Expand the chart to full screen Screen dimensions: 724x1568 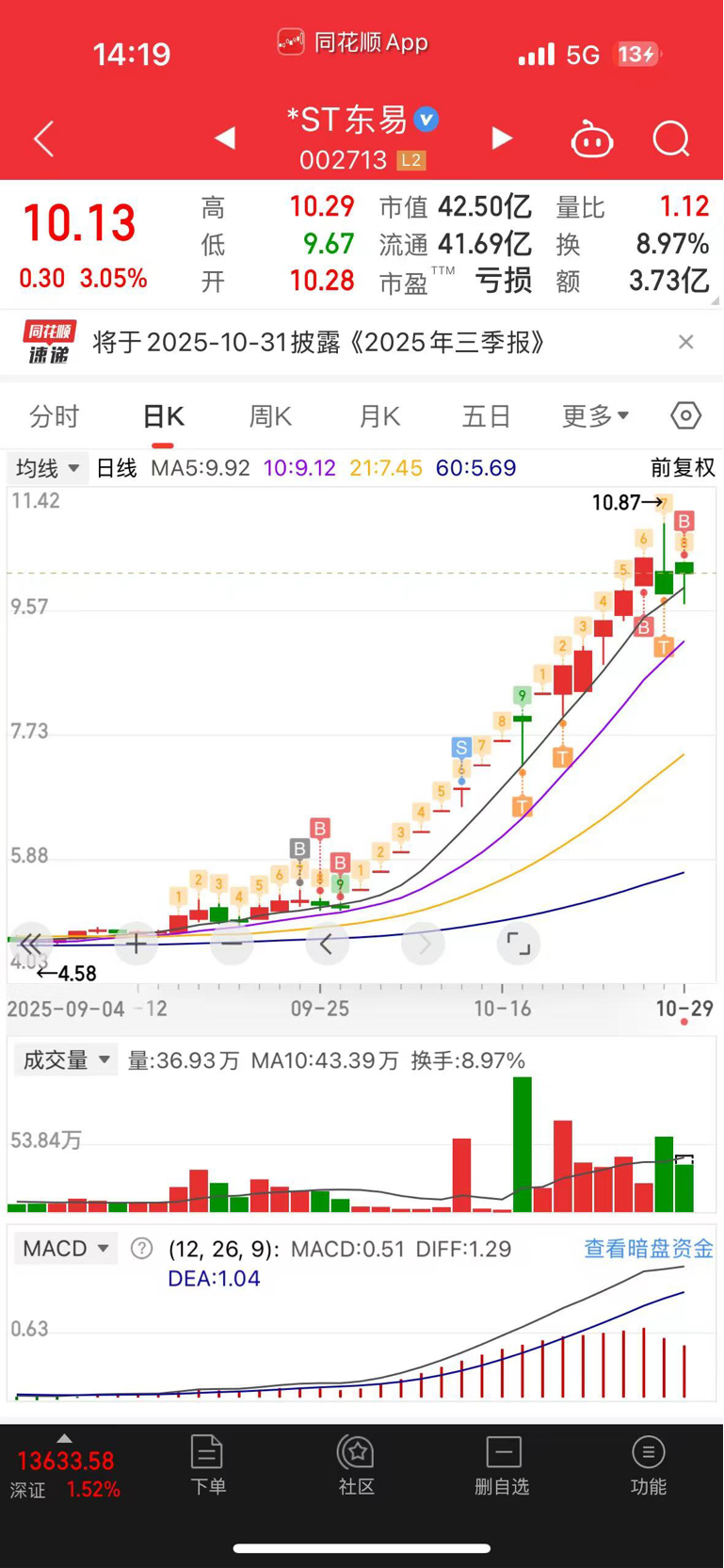click(x=518, y=944)
